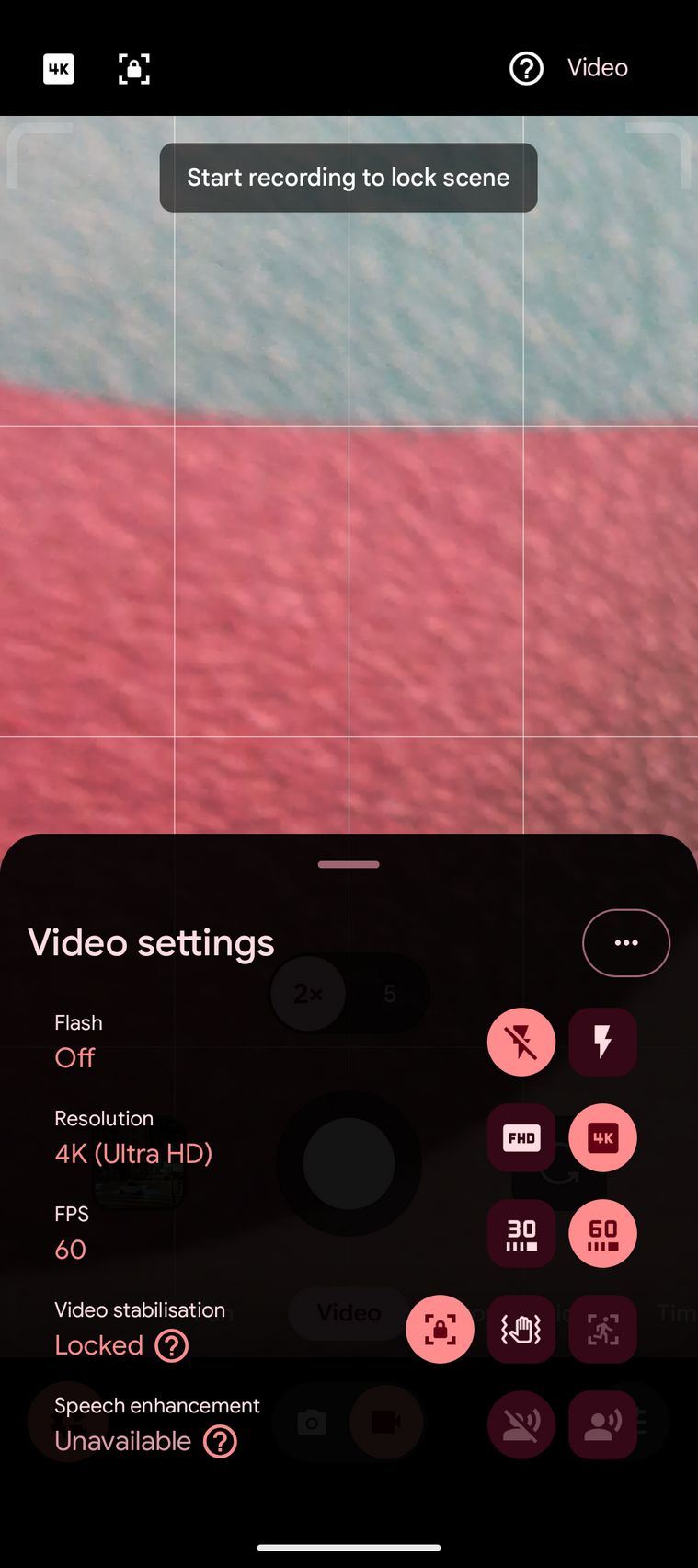Tap the locked stabilisation indicator at top
The image size is (698, 1568).
pos(134,69)
